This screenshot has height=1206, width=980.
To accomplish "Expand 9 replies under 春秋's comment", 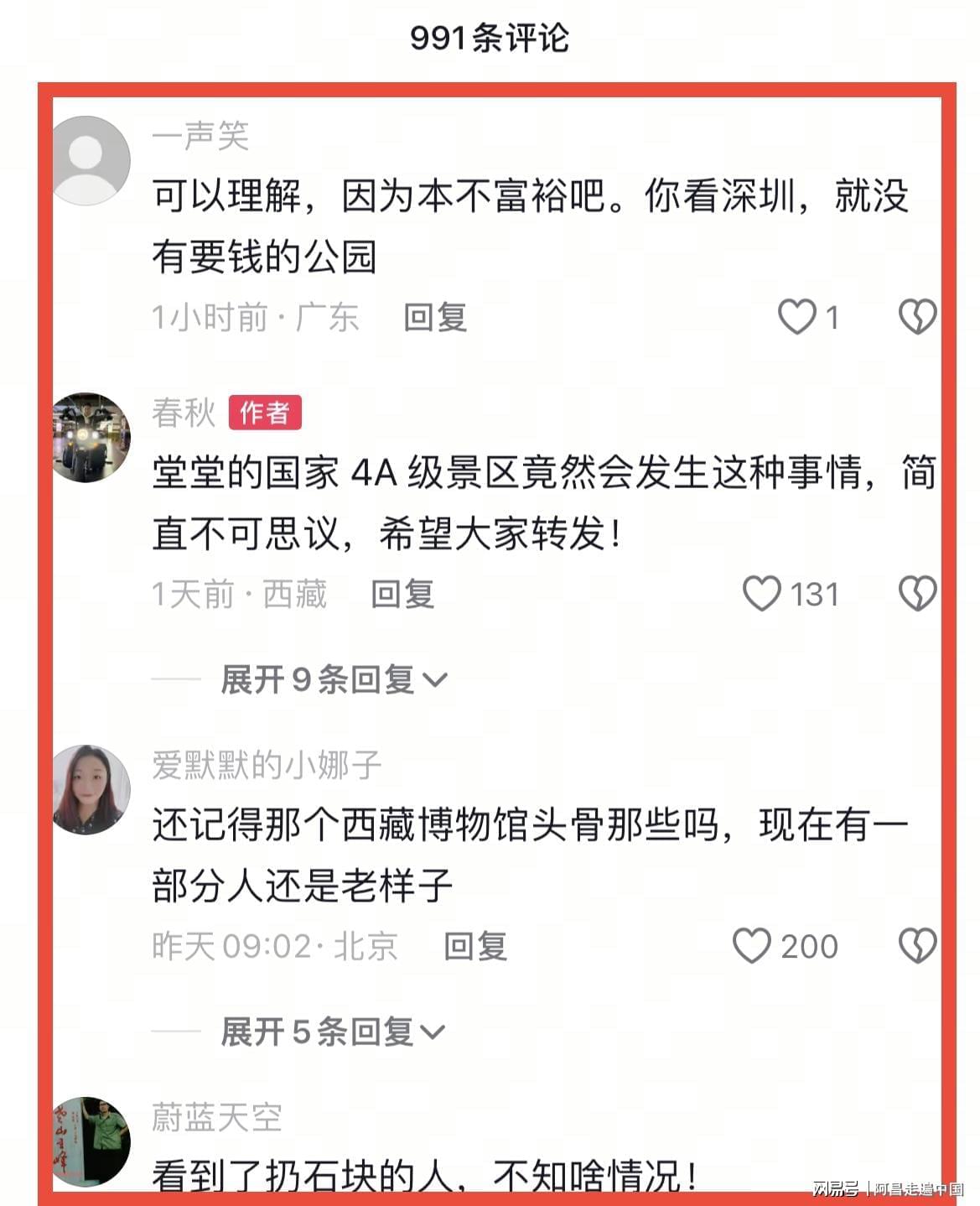I will [x=334, y=679].
